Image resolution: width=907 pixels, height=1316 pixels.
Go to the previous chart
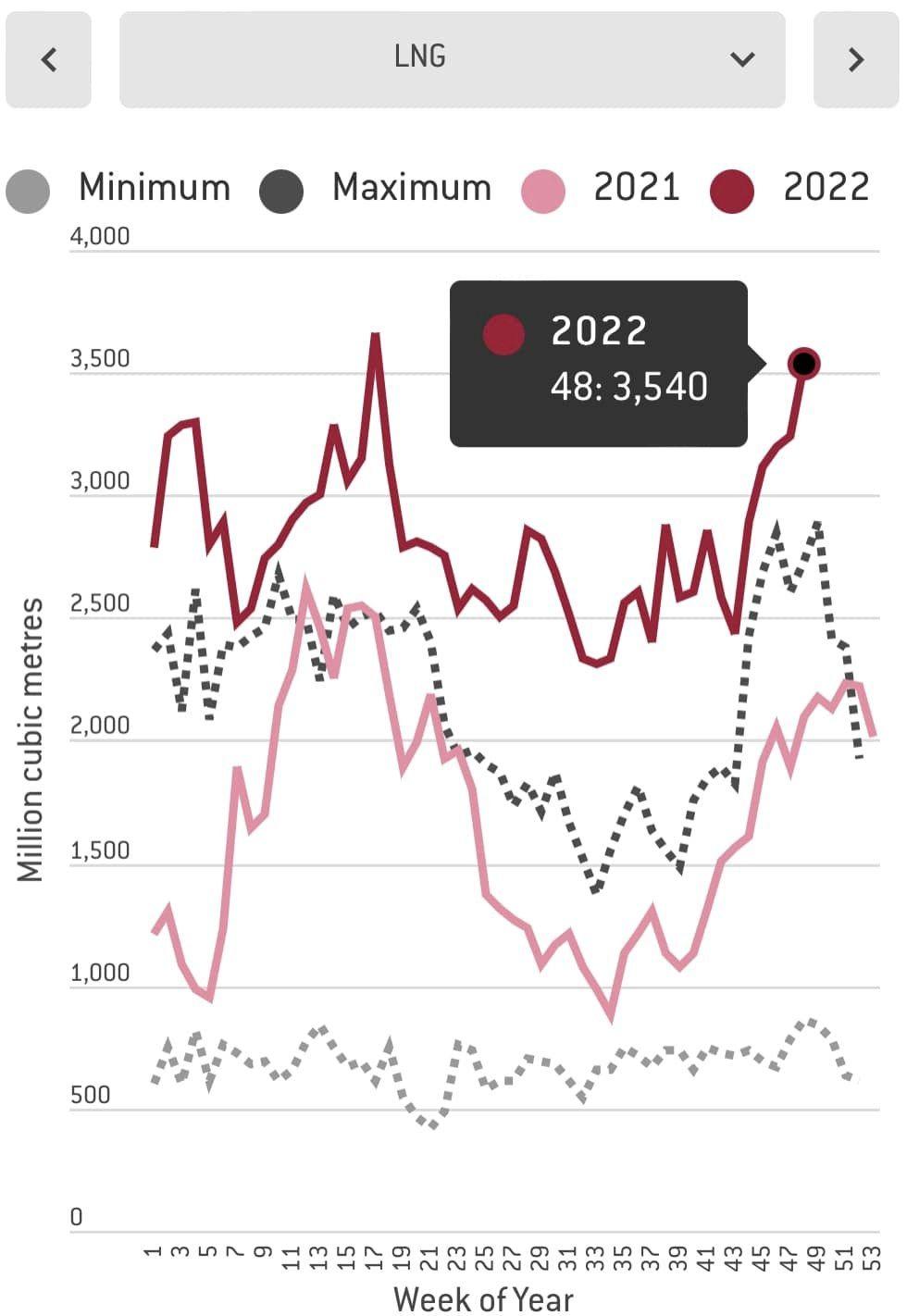49,60
